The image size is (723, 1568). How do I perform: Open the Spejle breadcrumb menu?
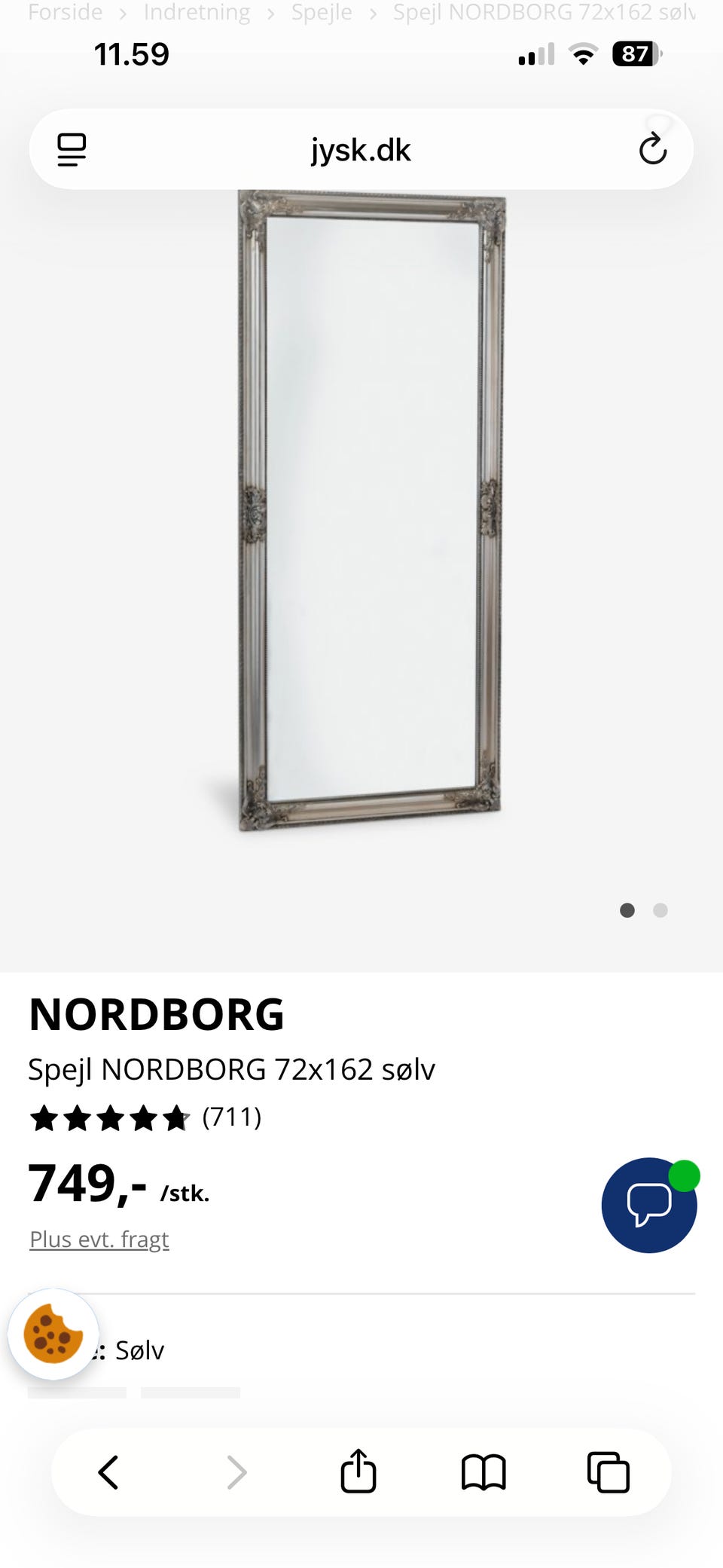(322, 12)
